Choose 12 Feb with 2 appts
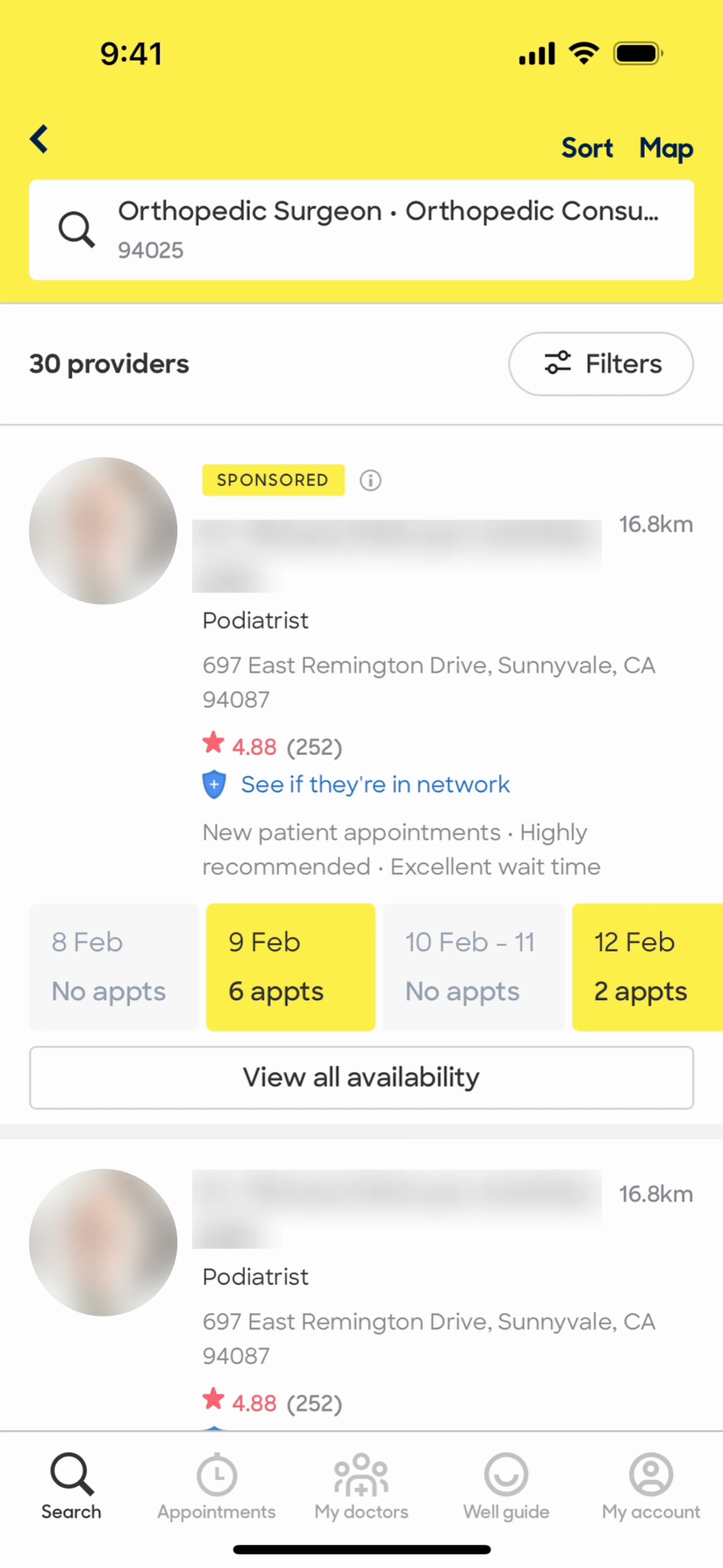Screen dimensions: 723x1568 click(x=646, y=967)
